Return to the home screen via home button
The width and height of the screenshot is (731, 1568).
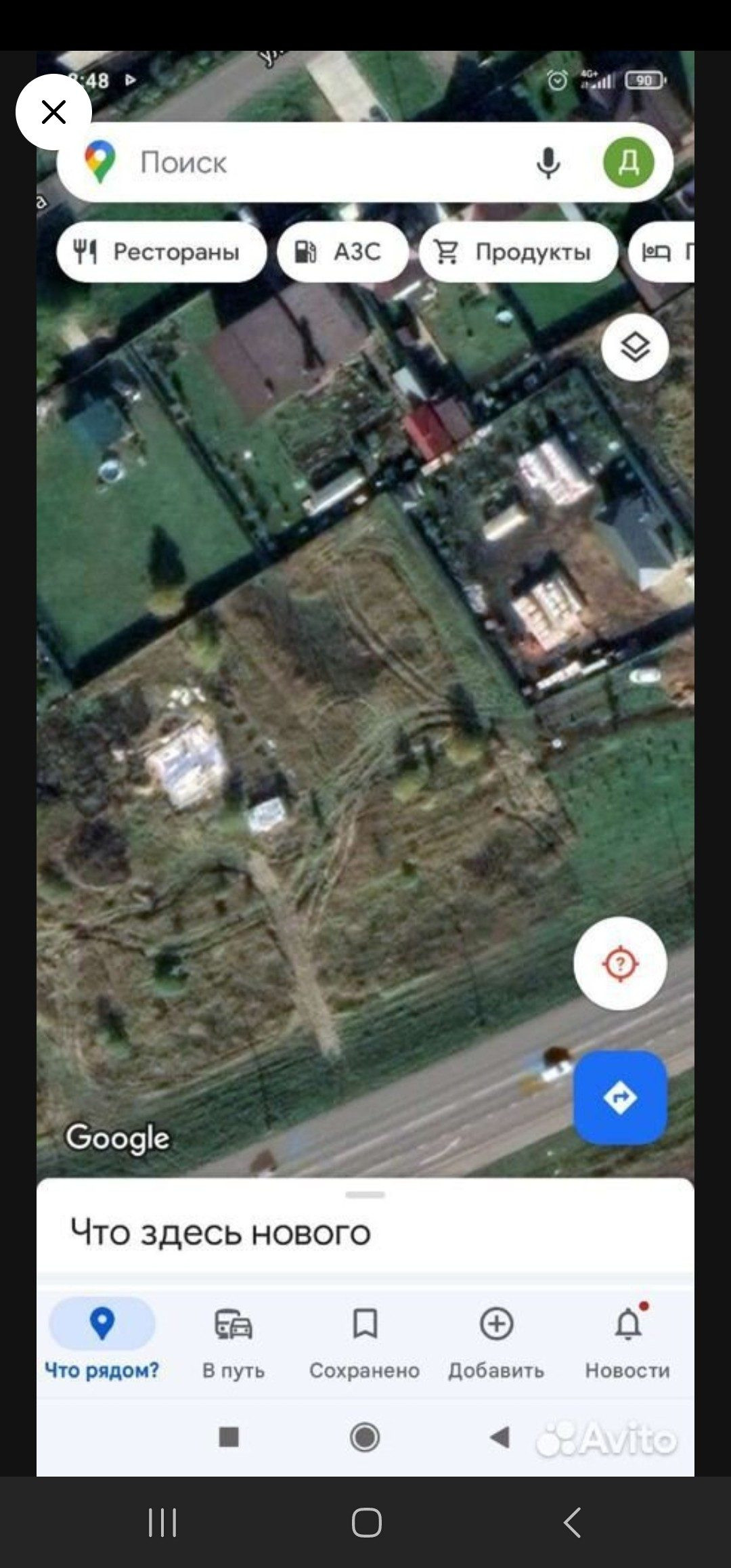tap(366, 1523)
